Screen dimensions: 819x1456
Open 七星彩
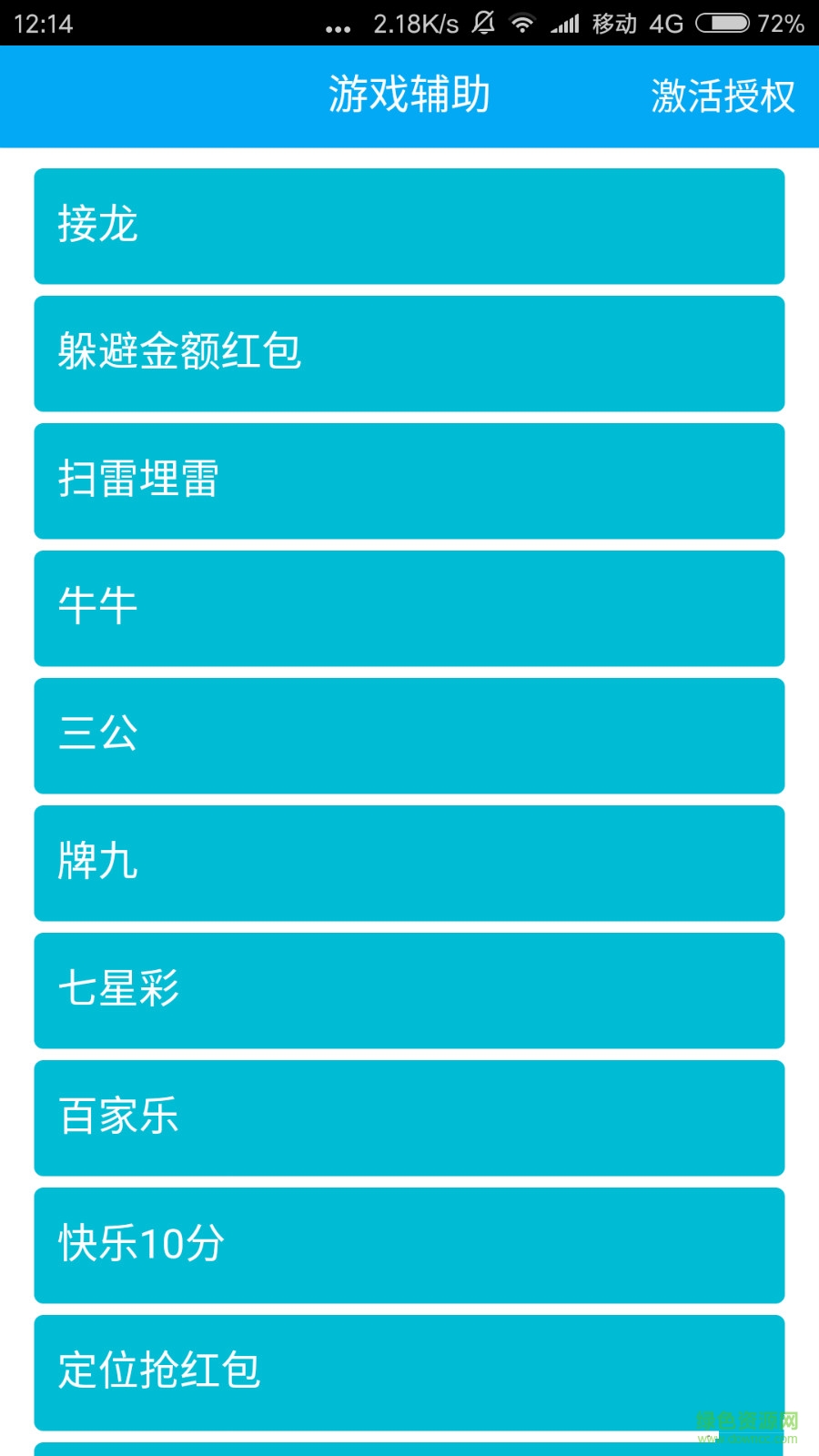(x=409, y=990)
